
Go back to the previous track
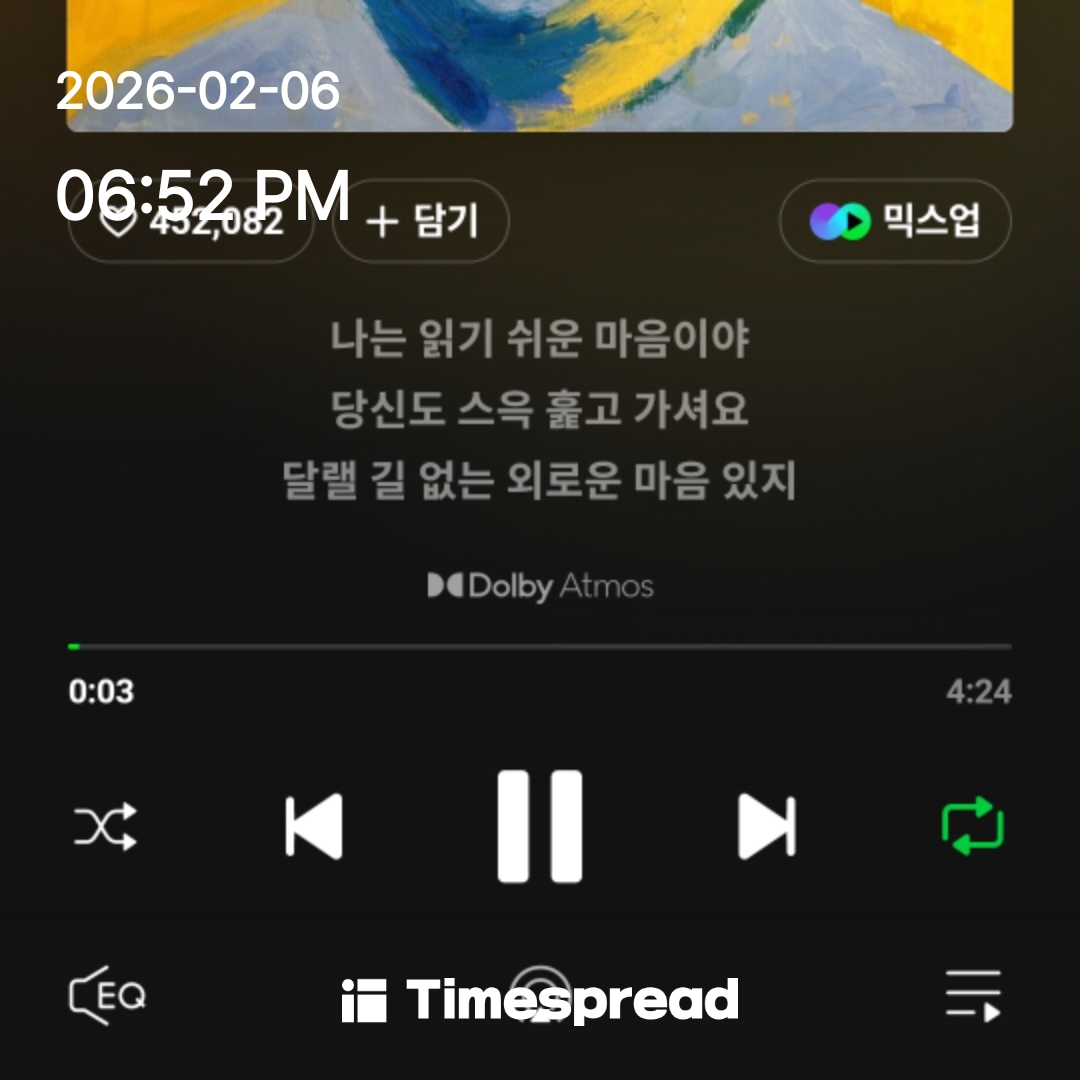click(x=313, y=826)
